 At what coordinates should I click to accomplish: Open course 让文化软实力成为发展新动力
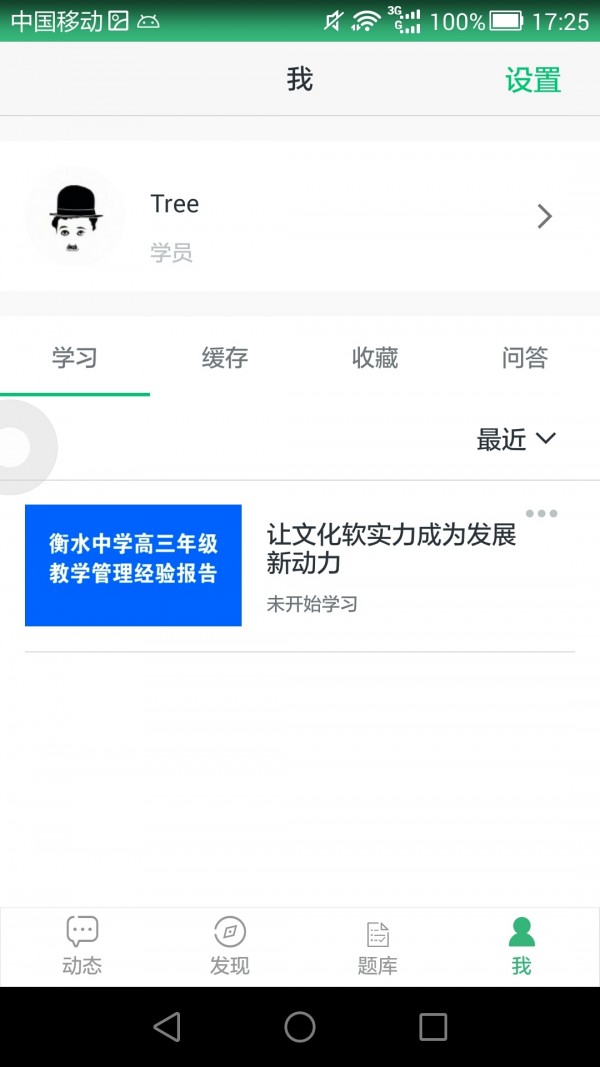[390, 549]
